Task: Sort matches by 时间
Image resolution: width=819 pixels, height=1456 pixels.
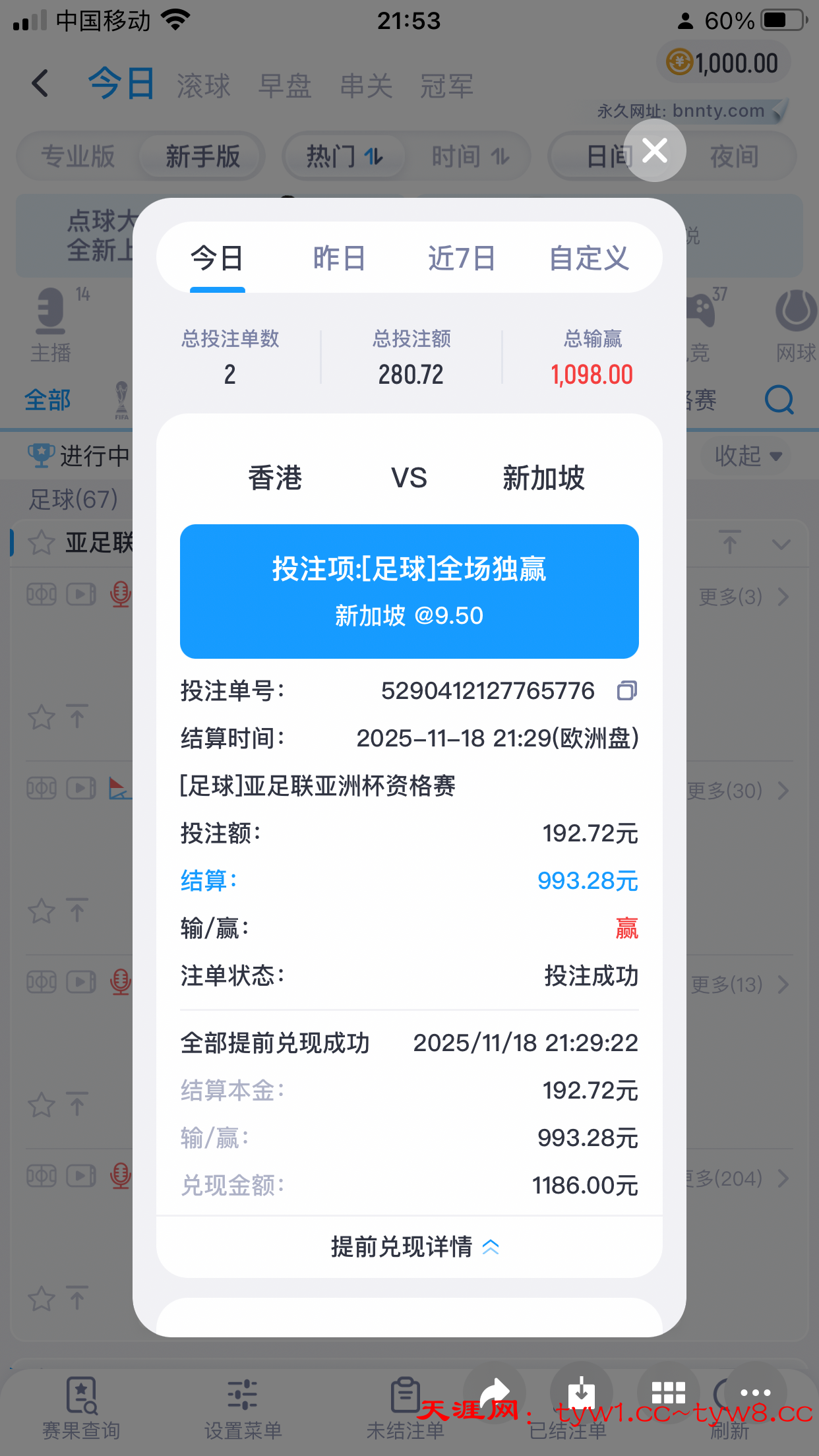Action: point(470,157)
